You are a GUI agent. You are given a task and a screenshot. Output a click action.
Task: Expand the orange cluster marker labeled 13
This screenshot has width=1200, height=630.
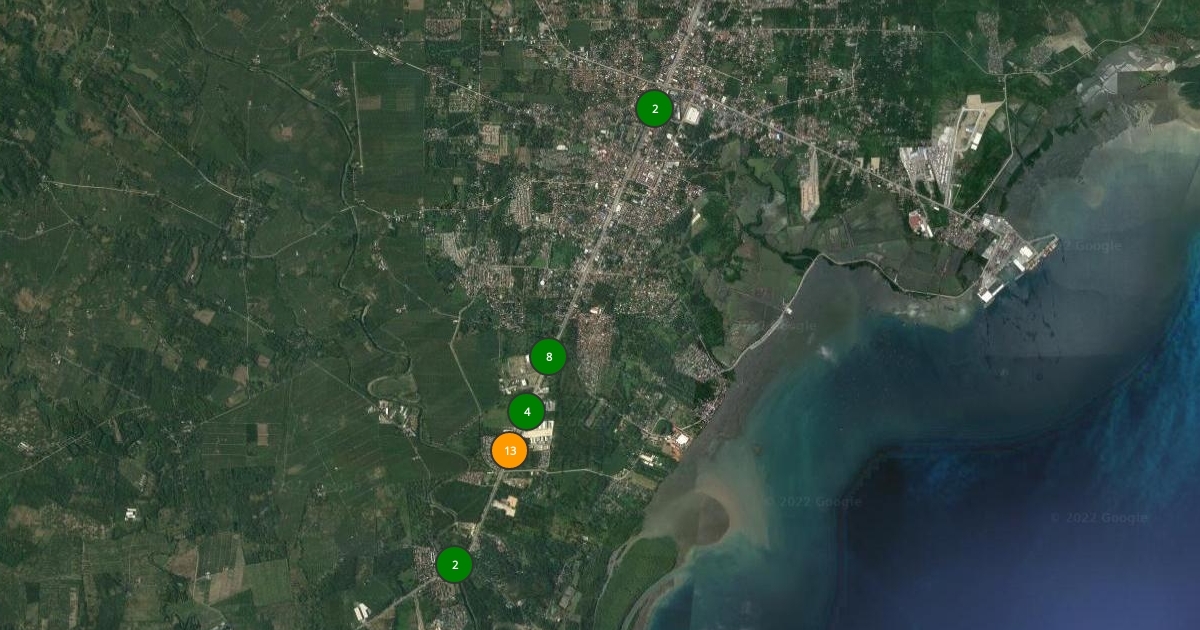(510, 451)
